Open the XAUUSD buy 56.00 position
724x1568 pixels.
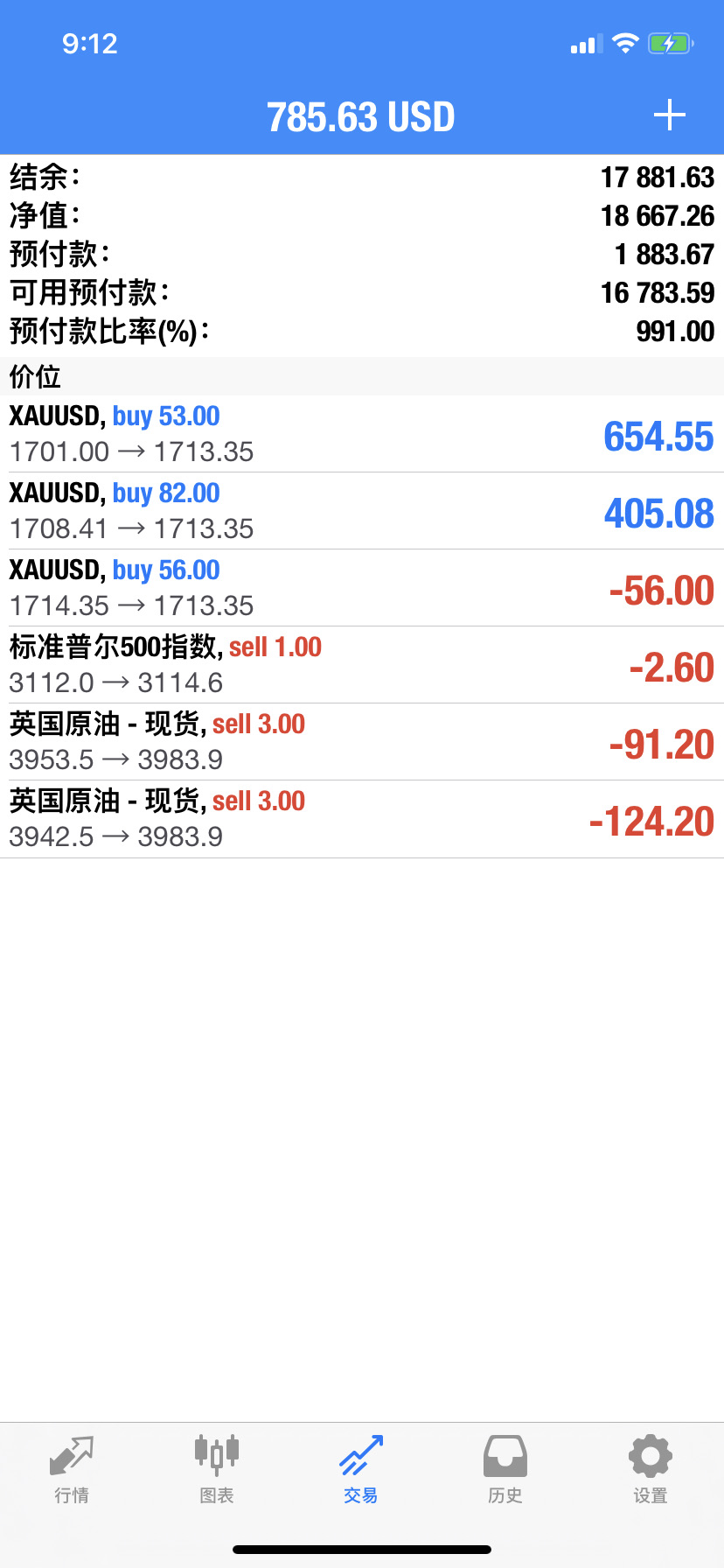pos(362,588)
